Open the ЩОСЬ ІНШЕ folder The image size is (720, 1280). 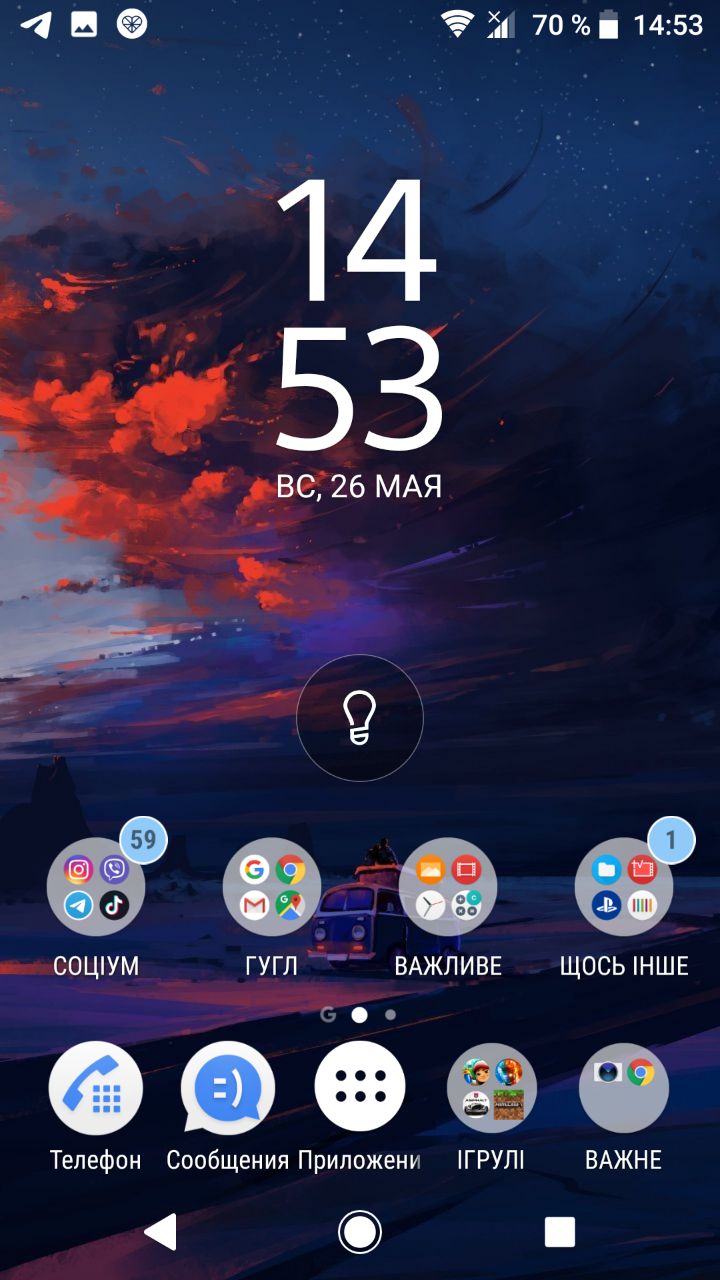pos(623,887)
